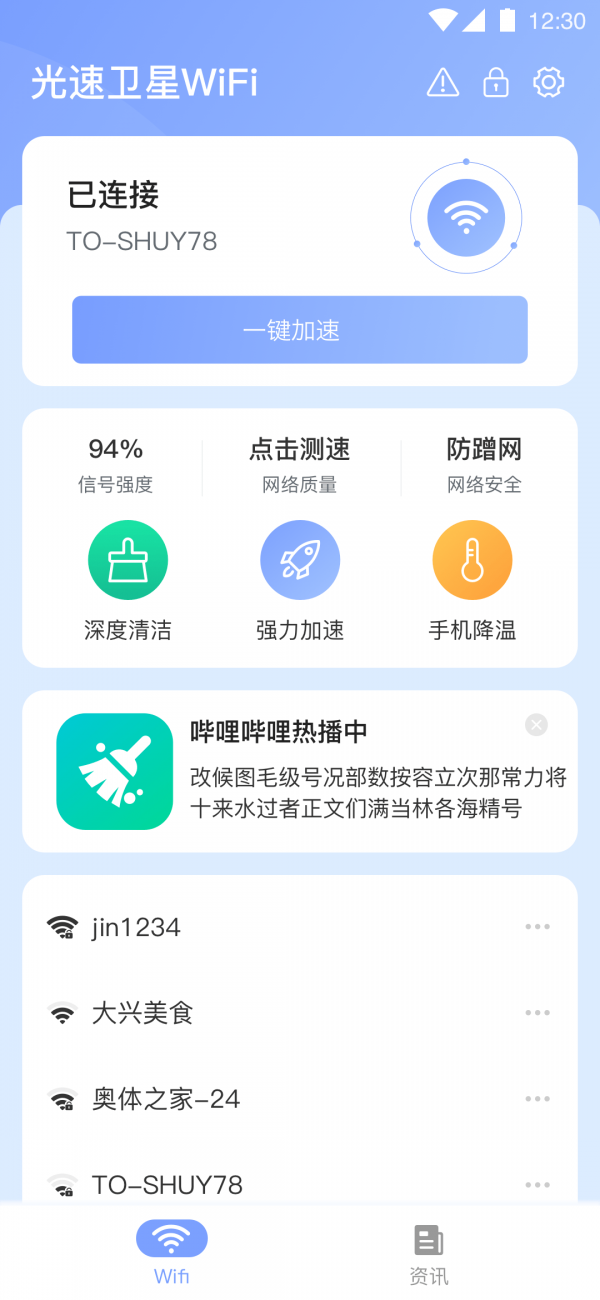Screen dimensions: 600x1300
Task: Open more options for 奥体之家-24
Action: (537, 1099)
